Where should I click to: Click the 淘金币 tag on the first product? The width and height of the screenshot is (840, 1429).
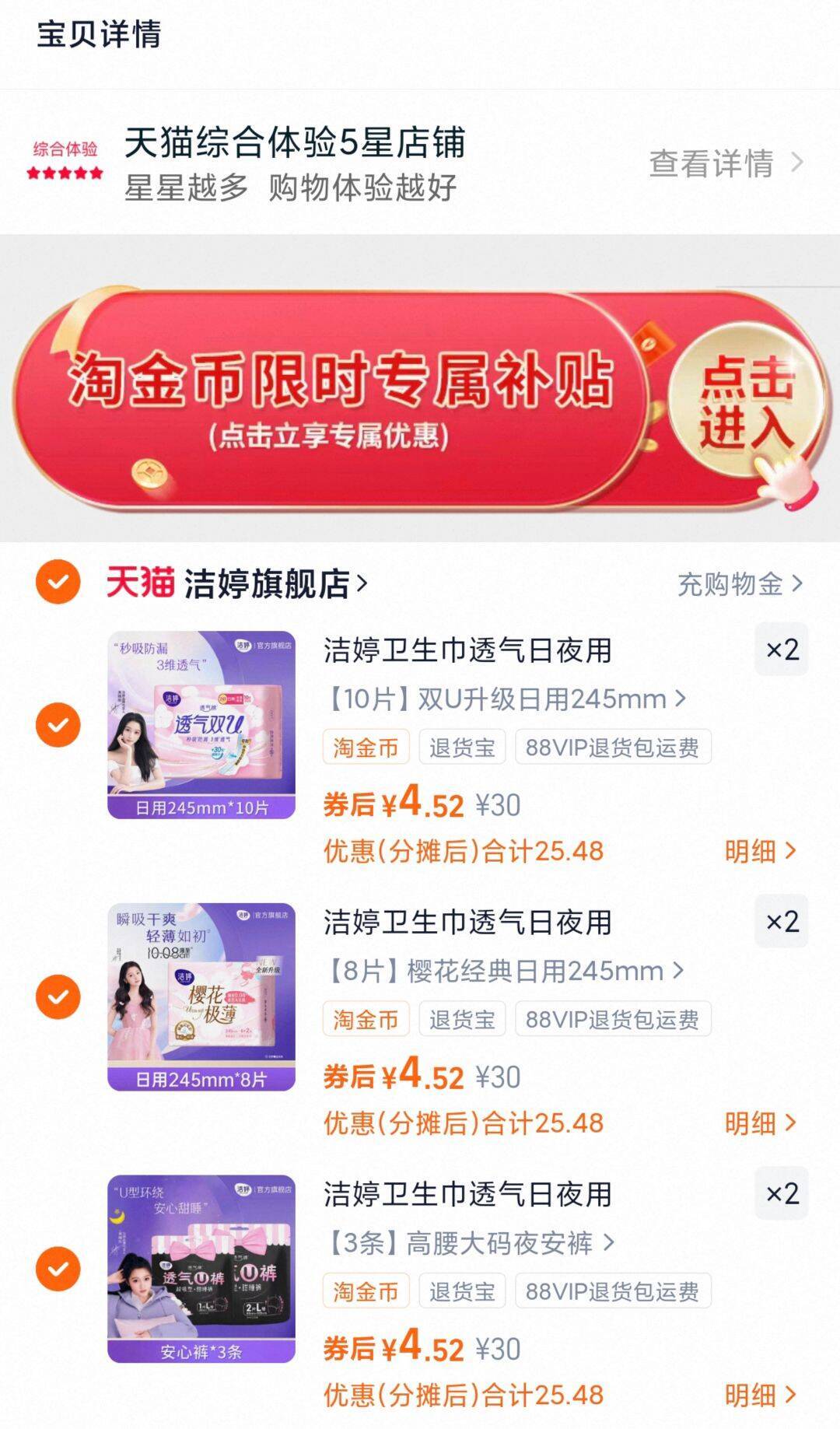tap(365, 747)
